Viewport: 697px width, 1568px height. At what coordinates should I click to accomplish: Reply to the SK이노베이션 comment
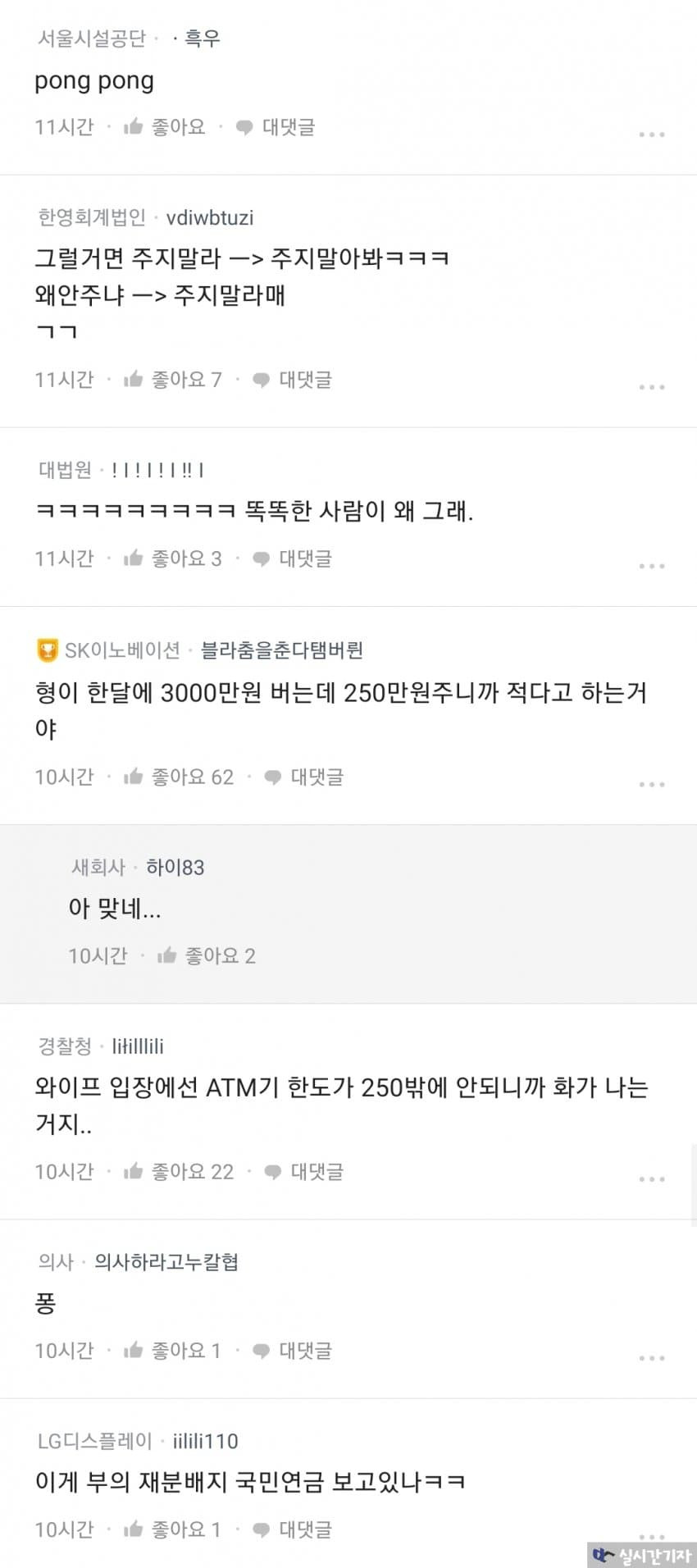(304, 777)
